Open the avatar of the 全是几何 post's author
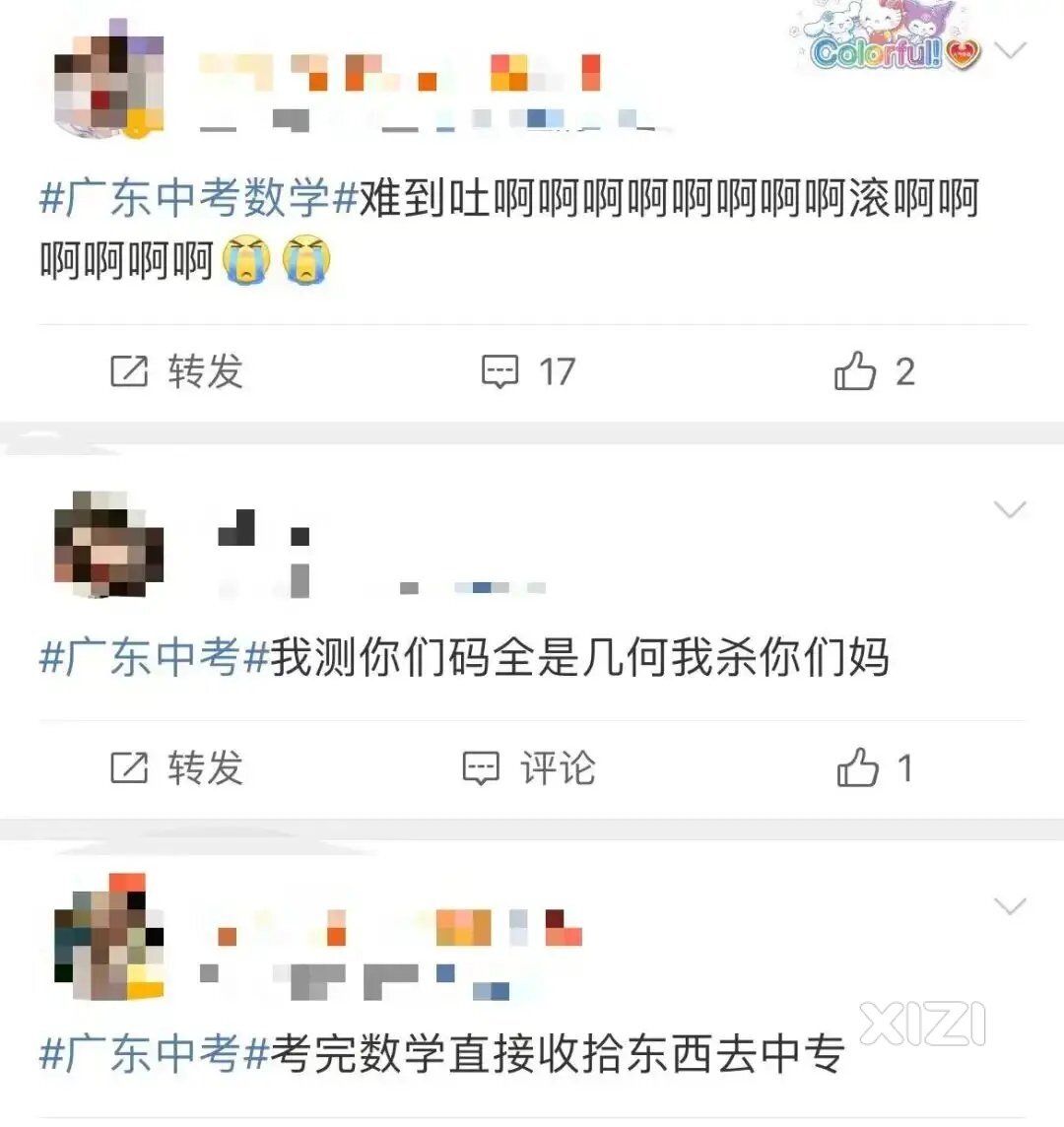Viewport: 1064px width, 1127px height. [108, 544]
